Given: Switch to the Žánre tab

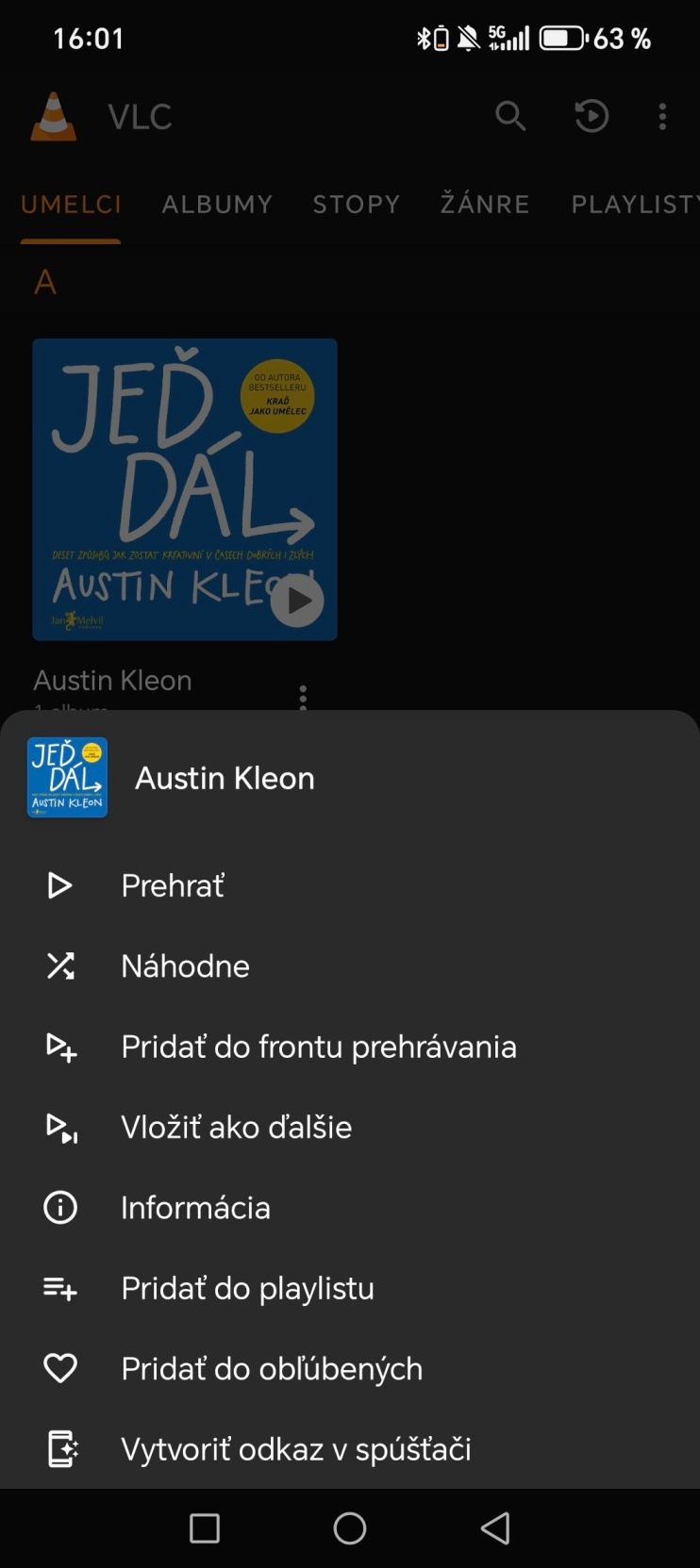Looking at the screenshot, I should point(485,205).
